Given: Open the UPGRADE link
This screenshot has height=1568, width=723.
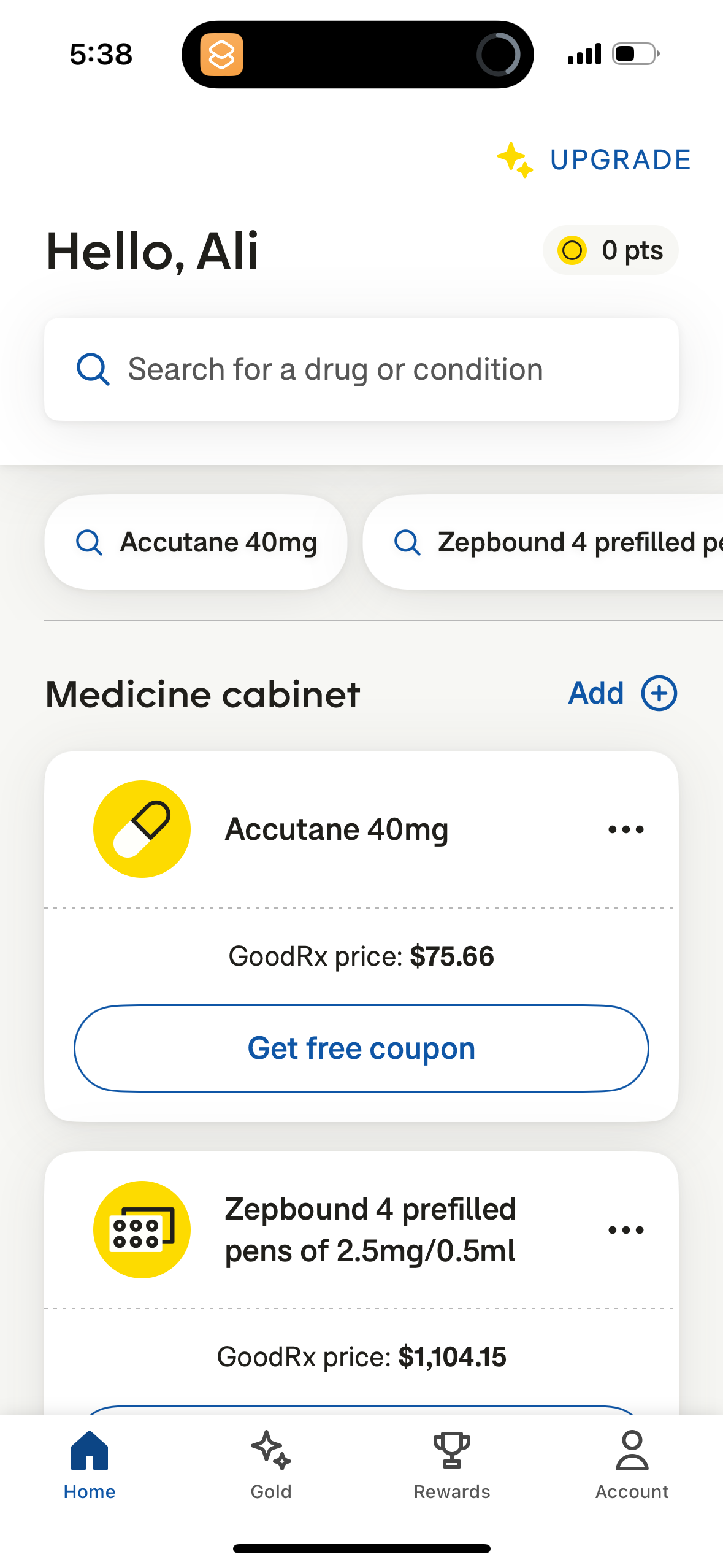Looking at the screenshot, I should pos(620,160).
